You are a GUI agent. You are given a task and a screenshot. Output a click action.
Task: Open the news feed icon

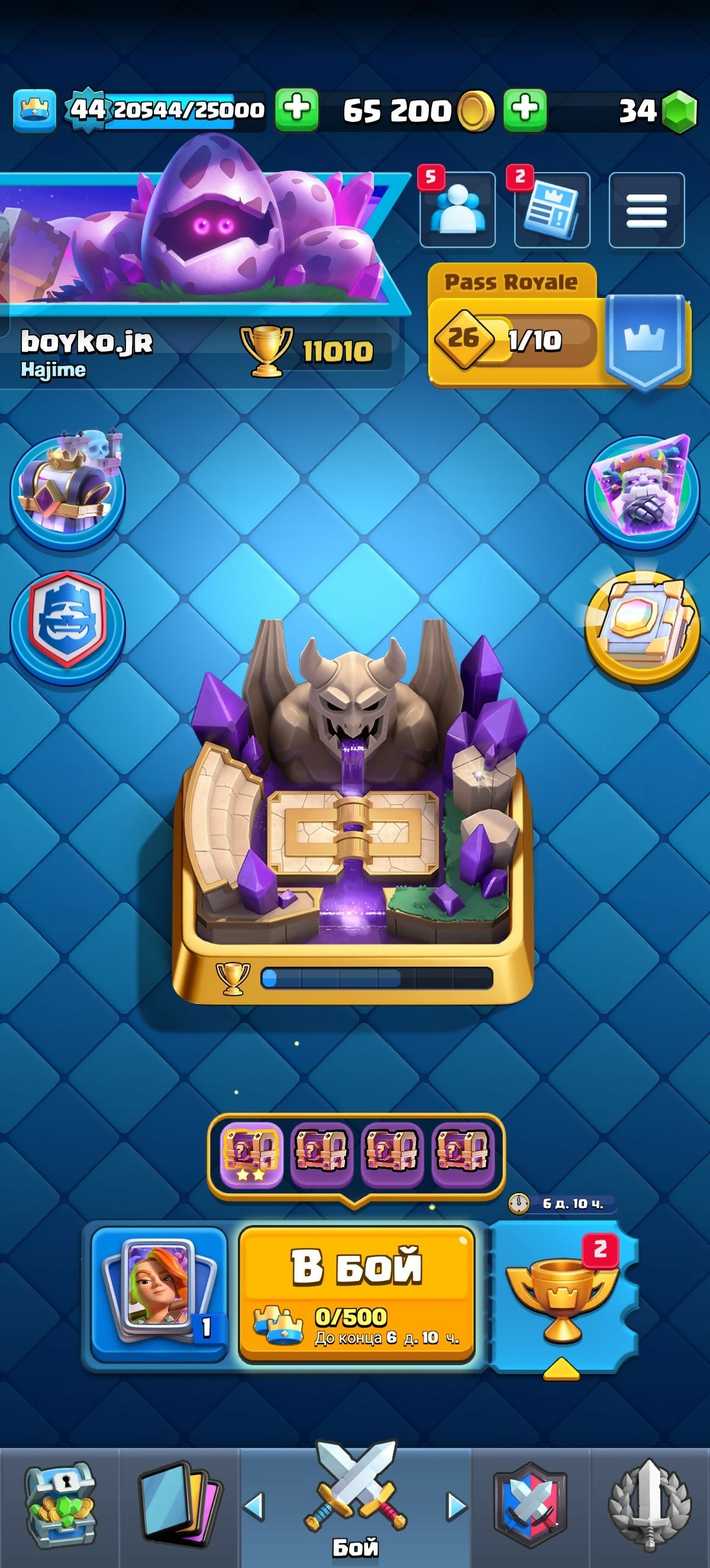pos(551,210)
